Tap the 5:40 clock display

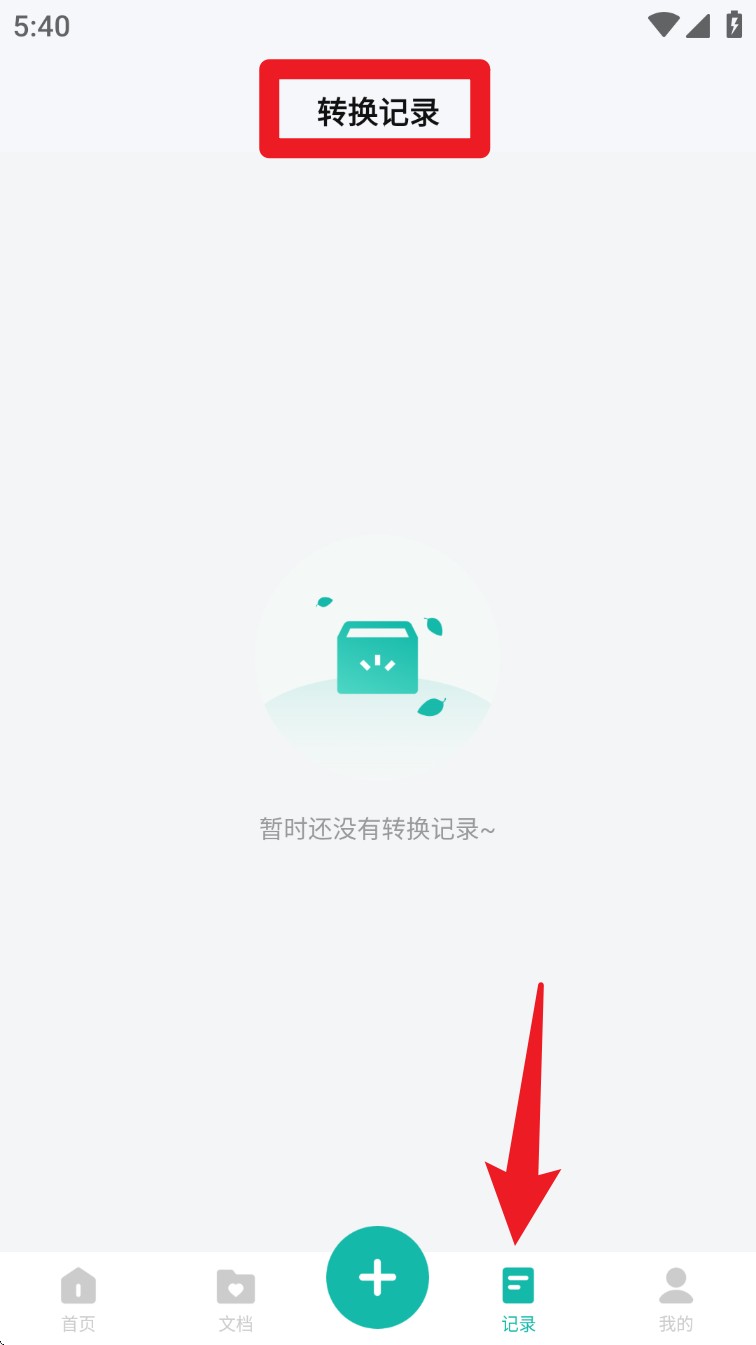(x=42, y=27)
